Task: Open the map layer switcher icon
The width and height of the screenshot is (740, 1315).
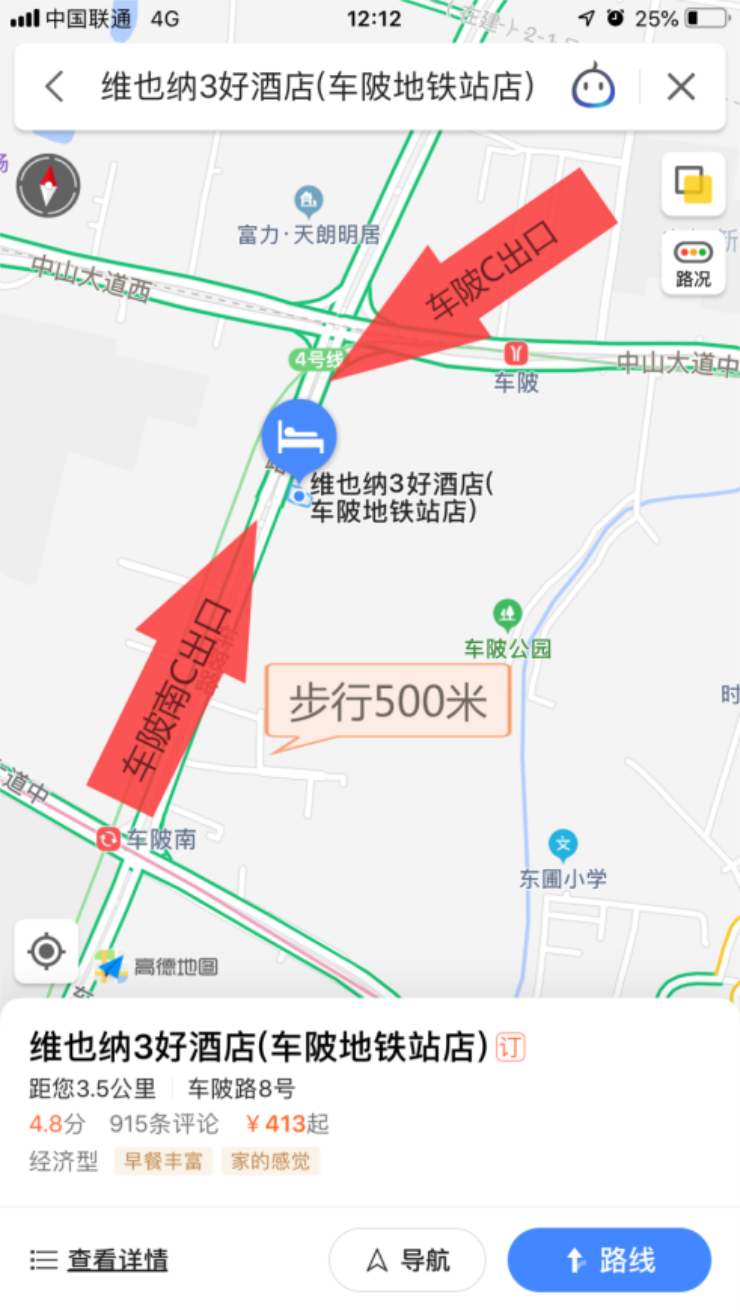Action: (x=693, y=186)
